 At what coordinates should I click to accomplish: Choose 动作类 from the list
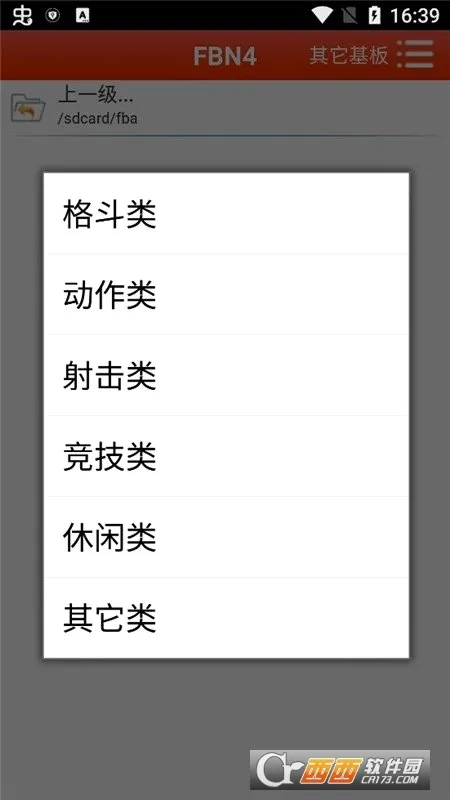[x=226, y=294]
